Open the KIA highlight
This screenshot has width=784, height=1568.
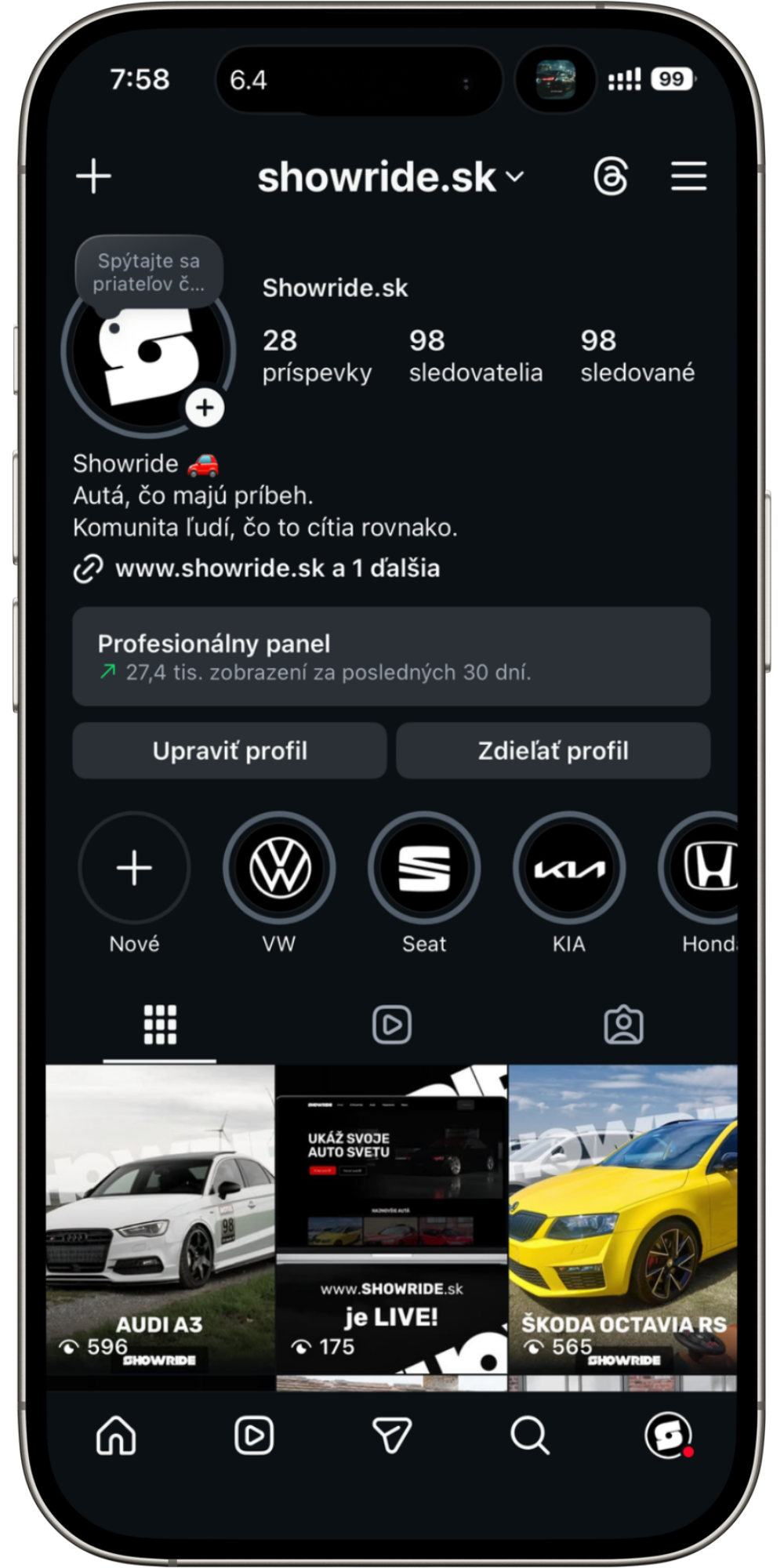pyautogui.click(x=569, y=869)
